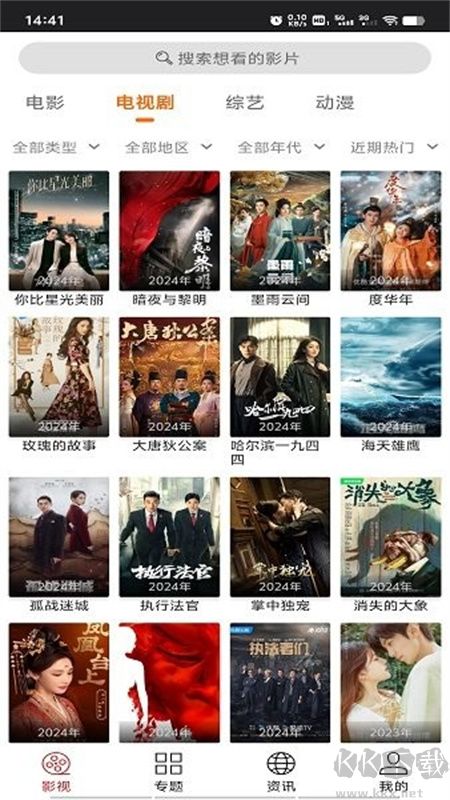
Task: Expand the 全部类型 filter dropdown
Action: click(x=56, y=147)
